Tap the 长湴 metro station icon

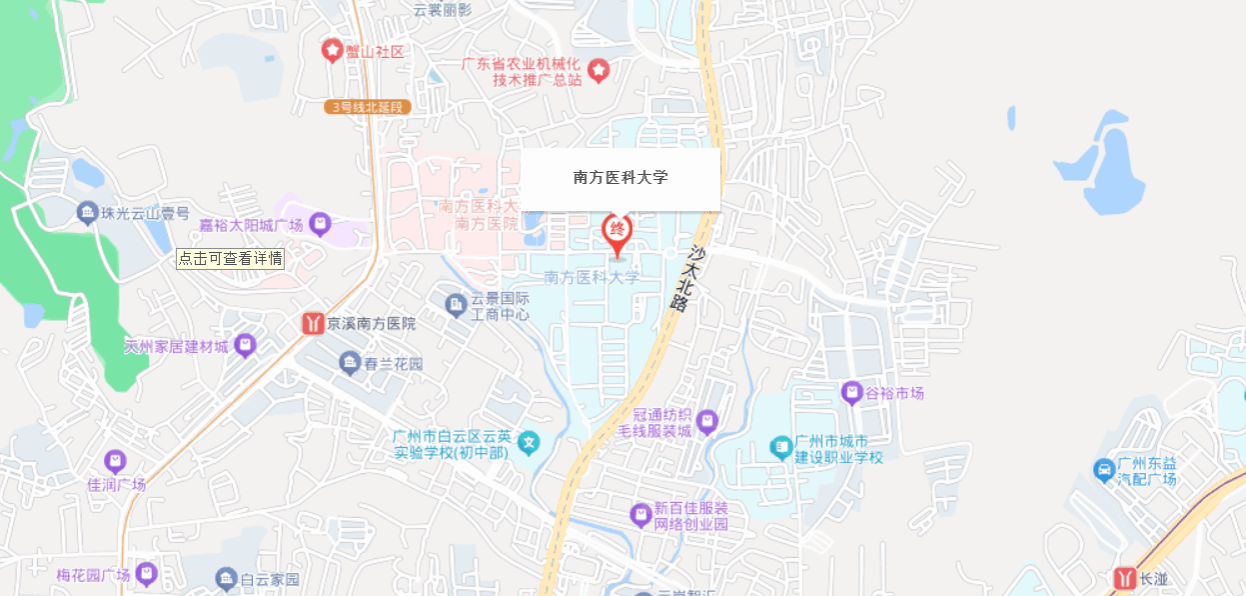coord(1125,579)
